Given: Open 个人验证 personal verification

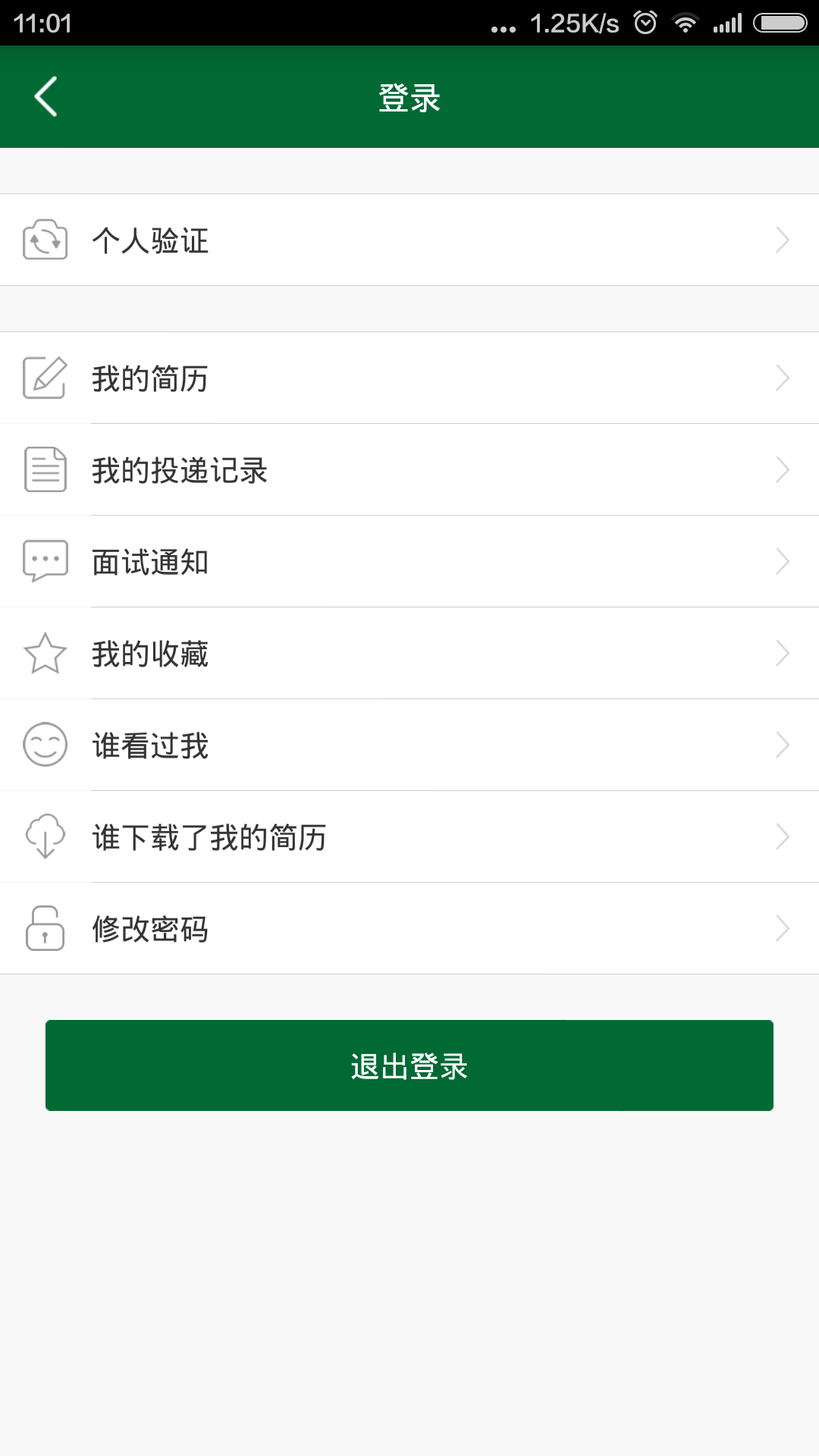Looking at the screenshot, I should click(409, 240).
